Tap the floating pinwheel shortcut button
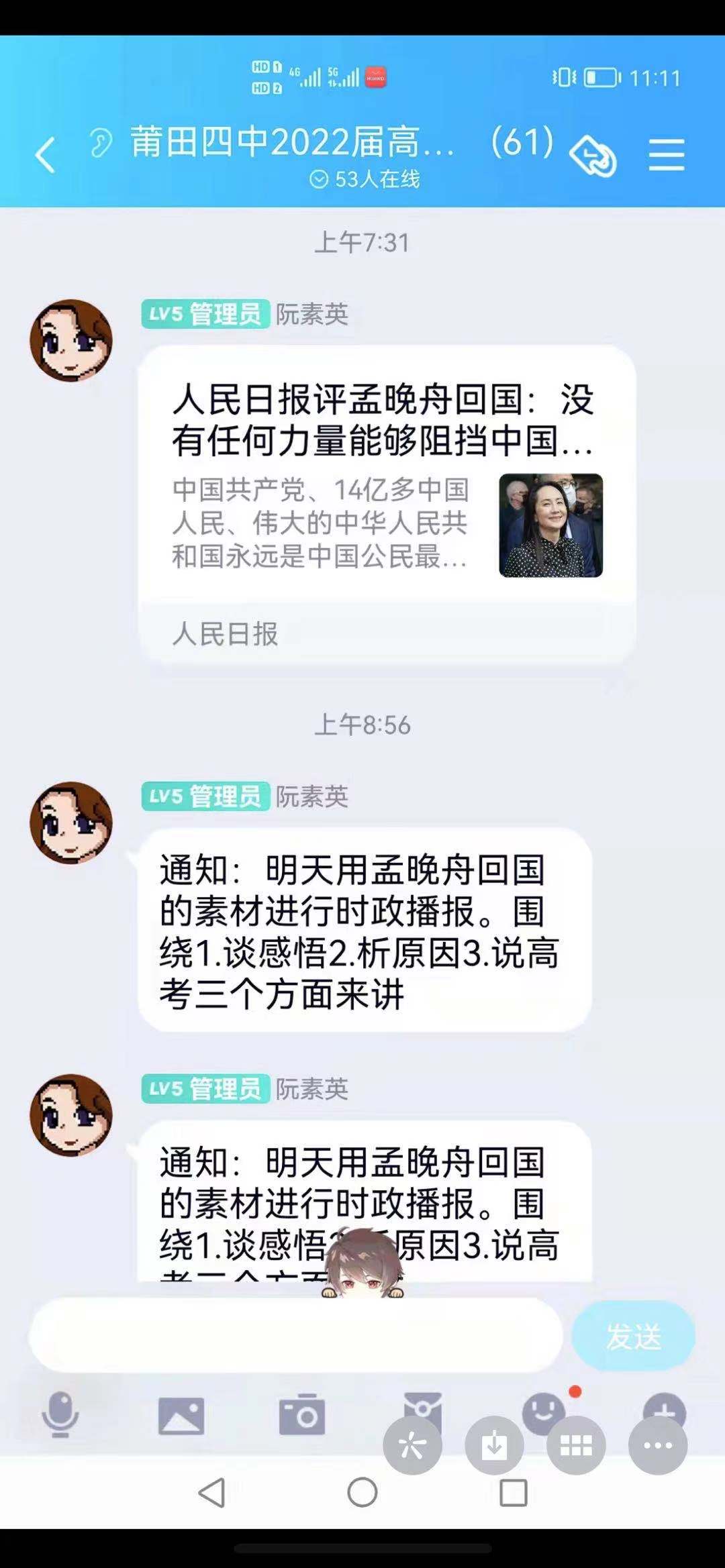The width and height of the screenshot is (725, 1568). 413,1445
